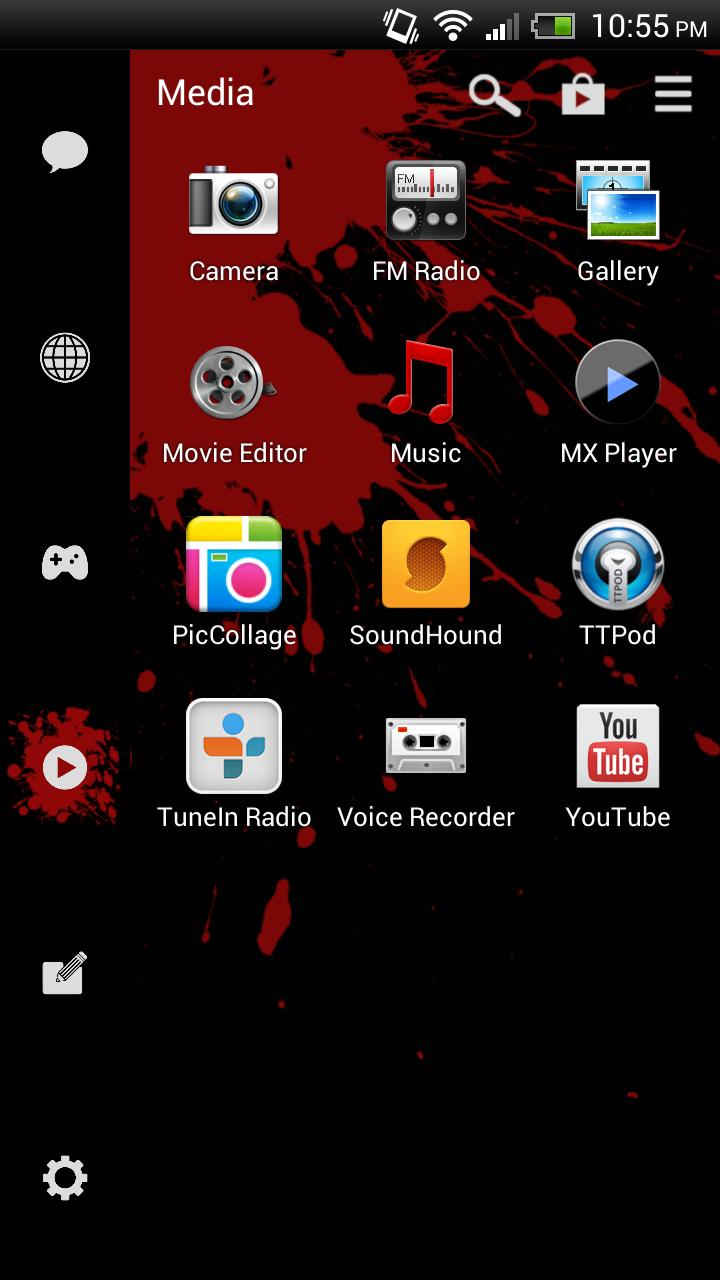Image resolution: width=720 pixels, height=1280 pixels.
Task: Open TuneIn Radio
Action: (233, 746)
